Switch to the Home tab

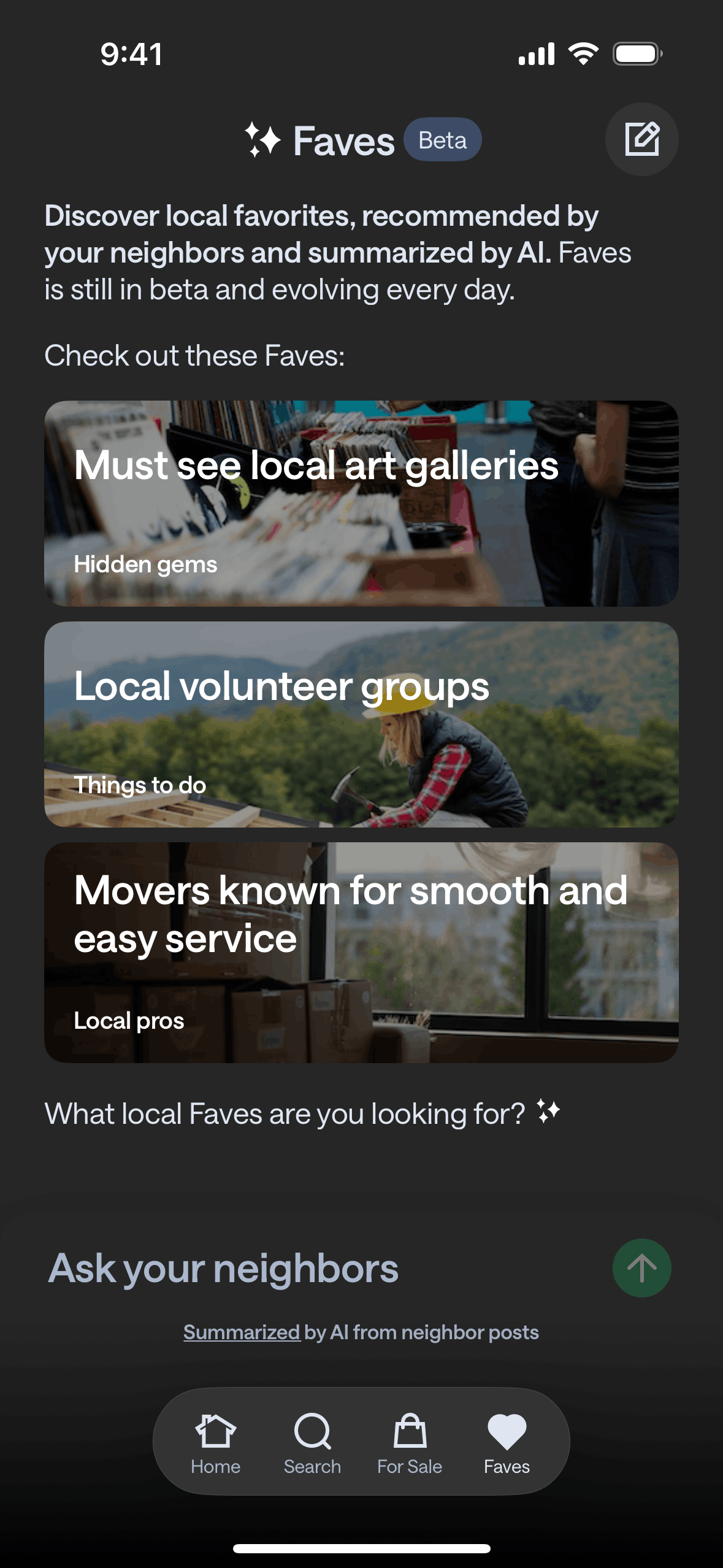(x=215, y=1444)
